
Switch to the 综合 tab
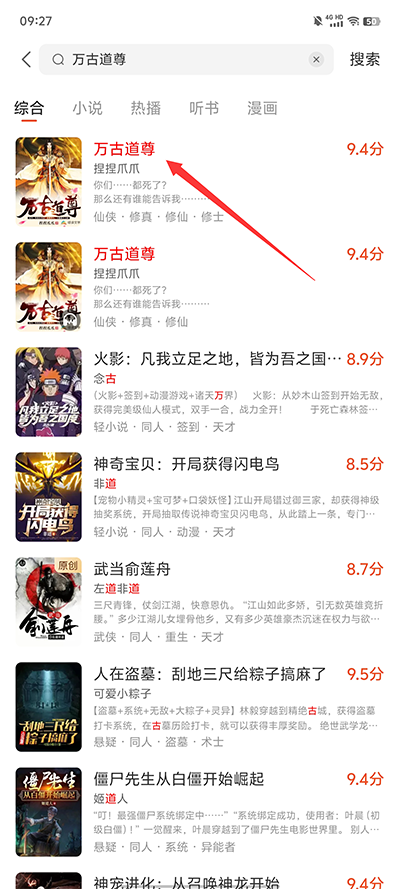pos(29,108)
